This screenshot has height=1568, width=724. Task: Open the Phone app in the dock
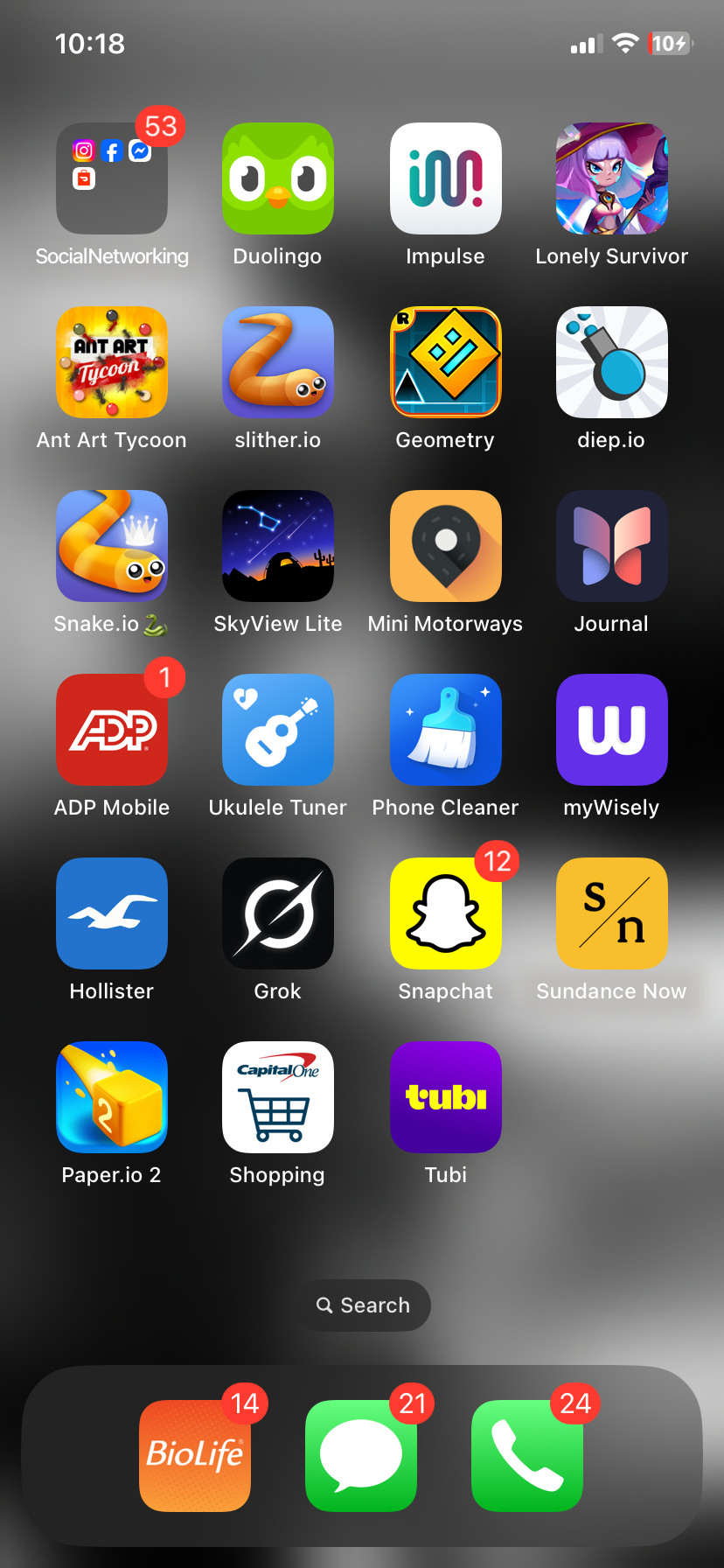[527, 1456]
